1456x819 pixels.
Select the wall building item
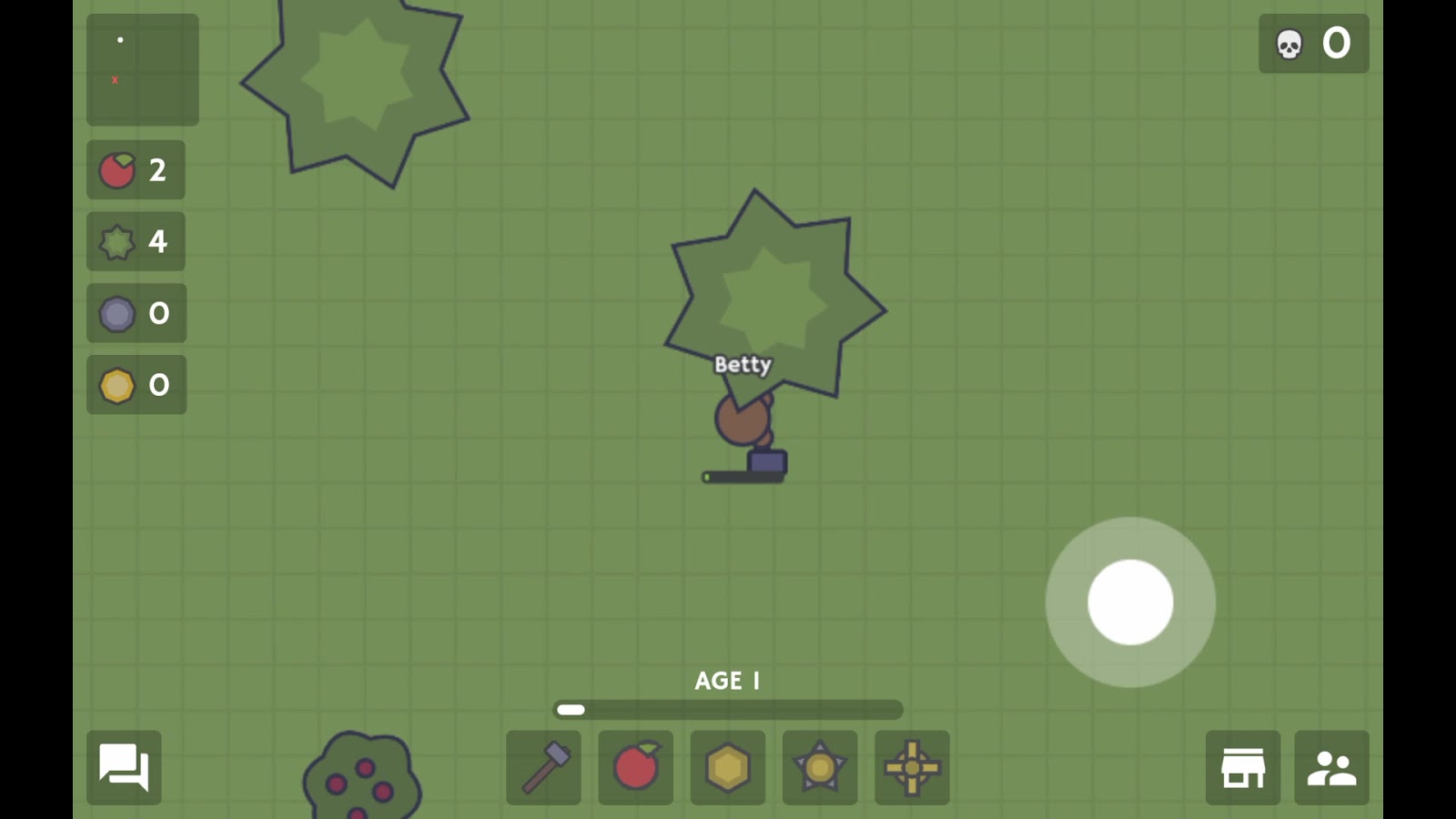[x=727, y=767]
